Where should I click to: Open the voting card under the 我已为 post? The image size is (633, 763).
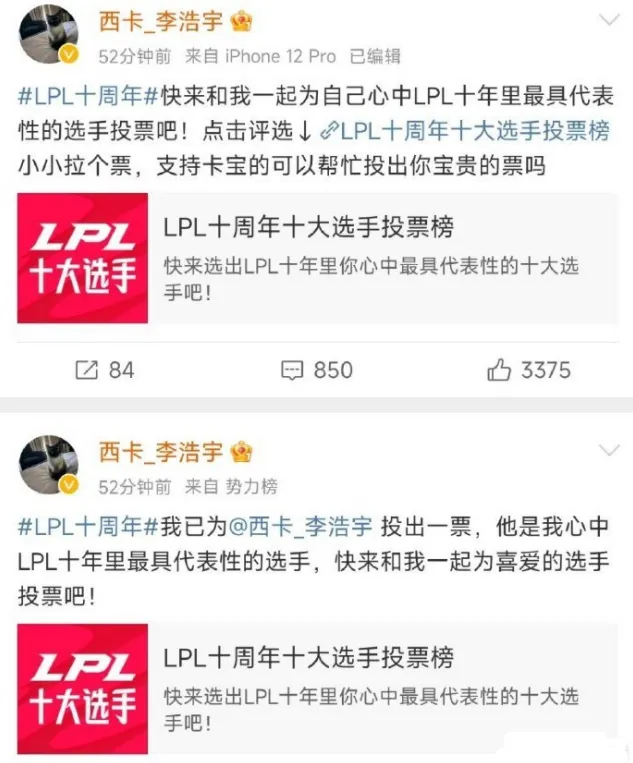tap(316, 689)
